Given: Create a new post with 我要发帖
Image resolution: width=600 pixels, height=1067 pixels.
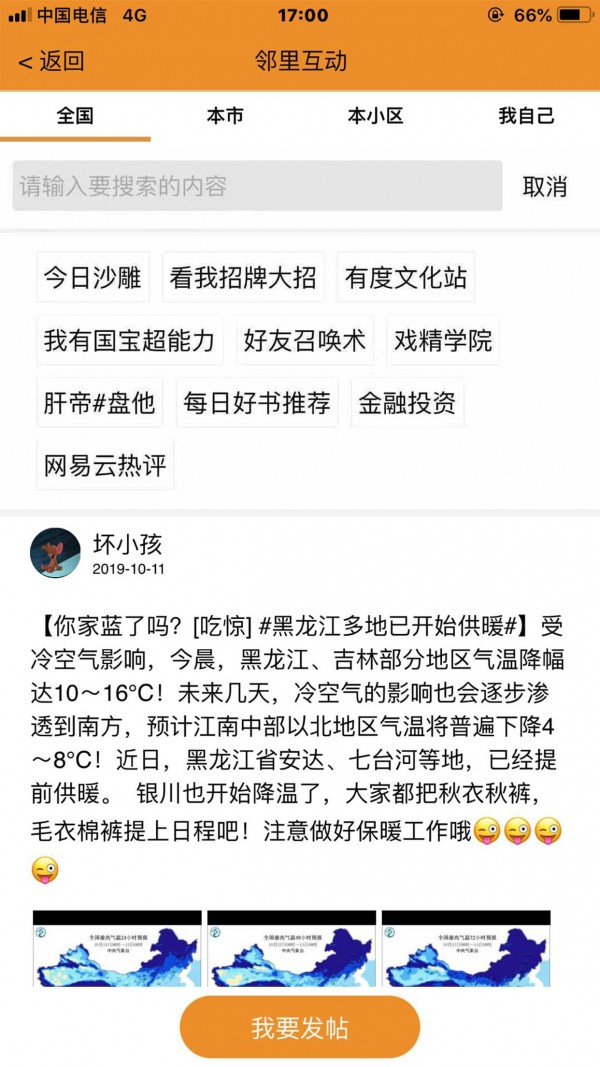Looking at the screenshot, I should coord(300,1028).
